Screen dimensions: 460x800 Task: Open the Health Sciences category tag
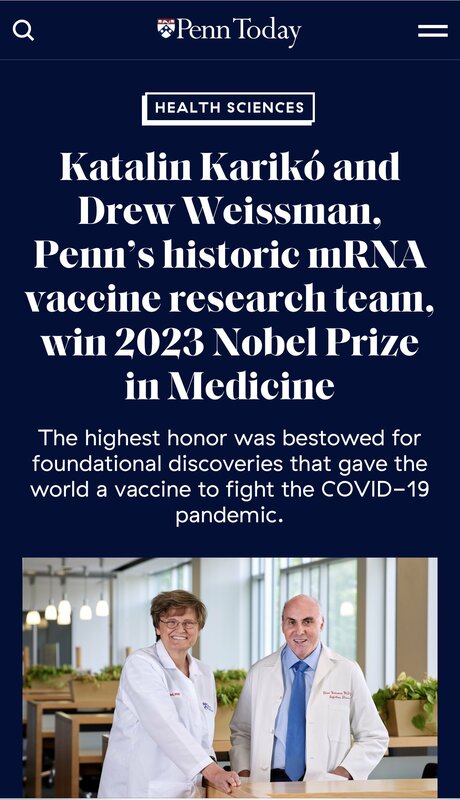pos(228,108)
